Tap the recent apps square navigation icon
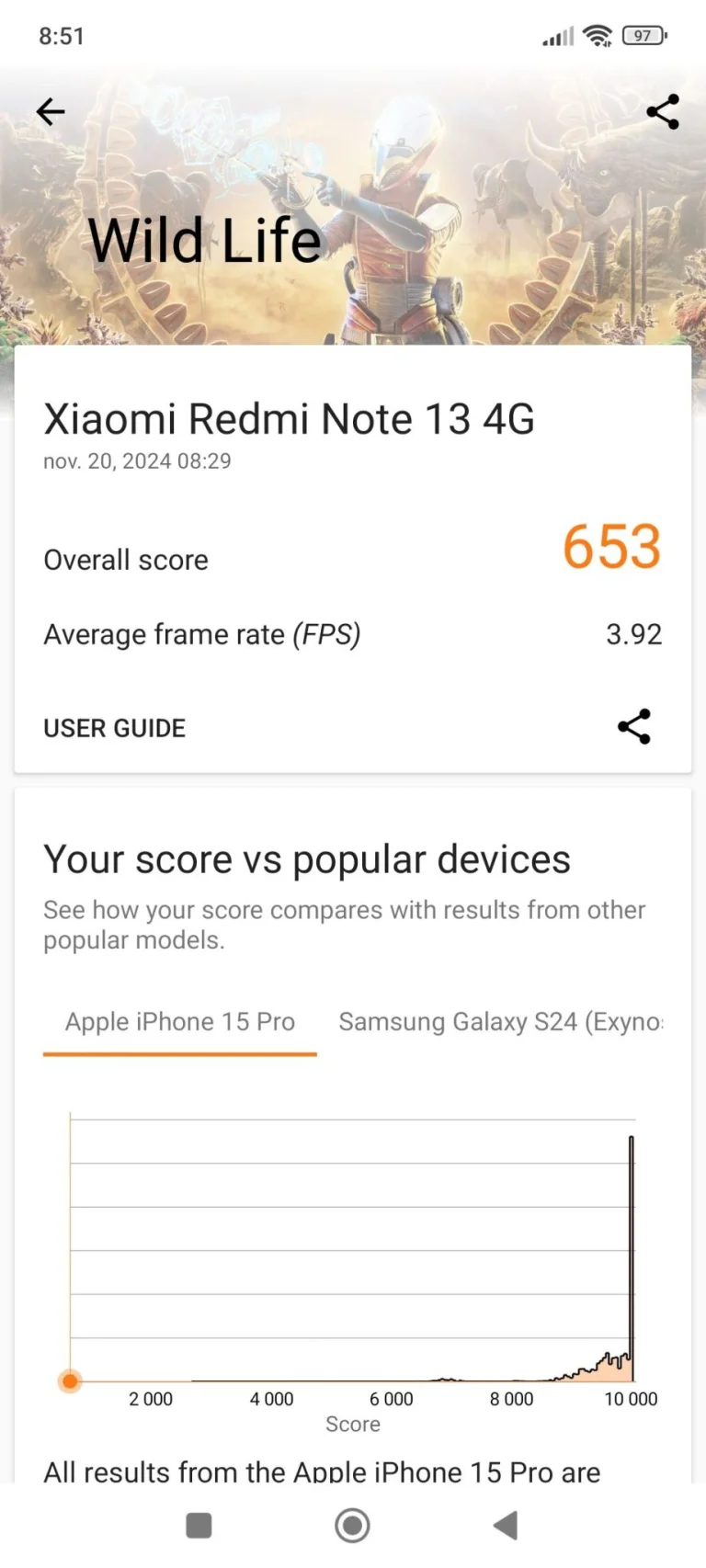Screen dimensions: 706x1568 click(199, 1523)
